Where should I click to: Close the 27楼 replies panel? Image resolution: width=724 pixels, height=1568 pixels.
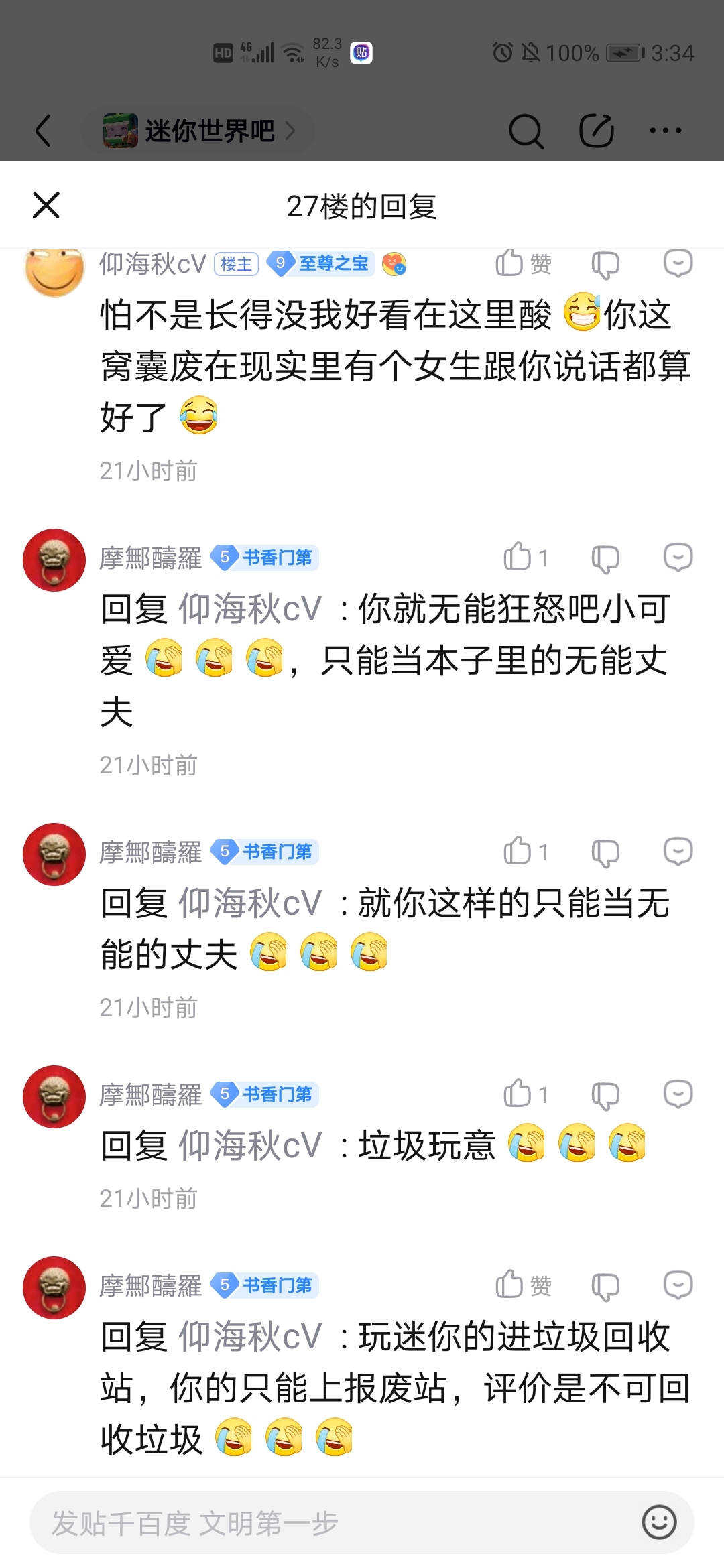[x=46, y=205]
